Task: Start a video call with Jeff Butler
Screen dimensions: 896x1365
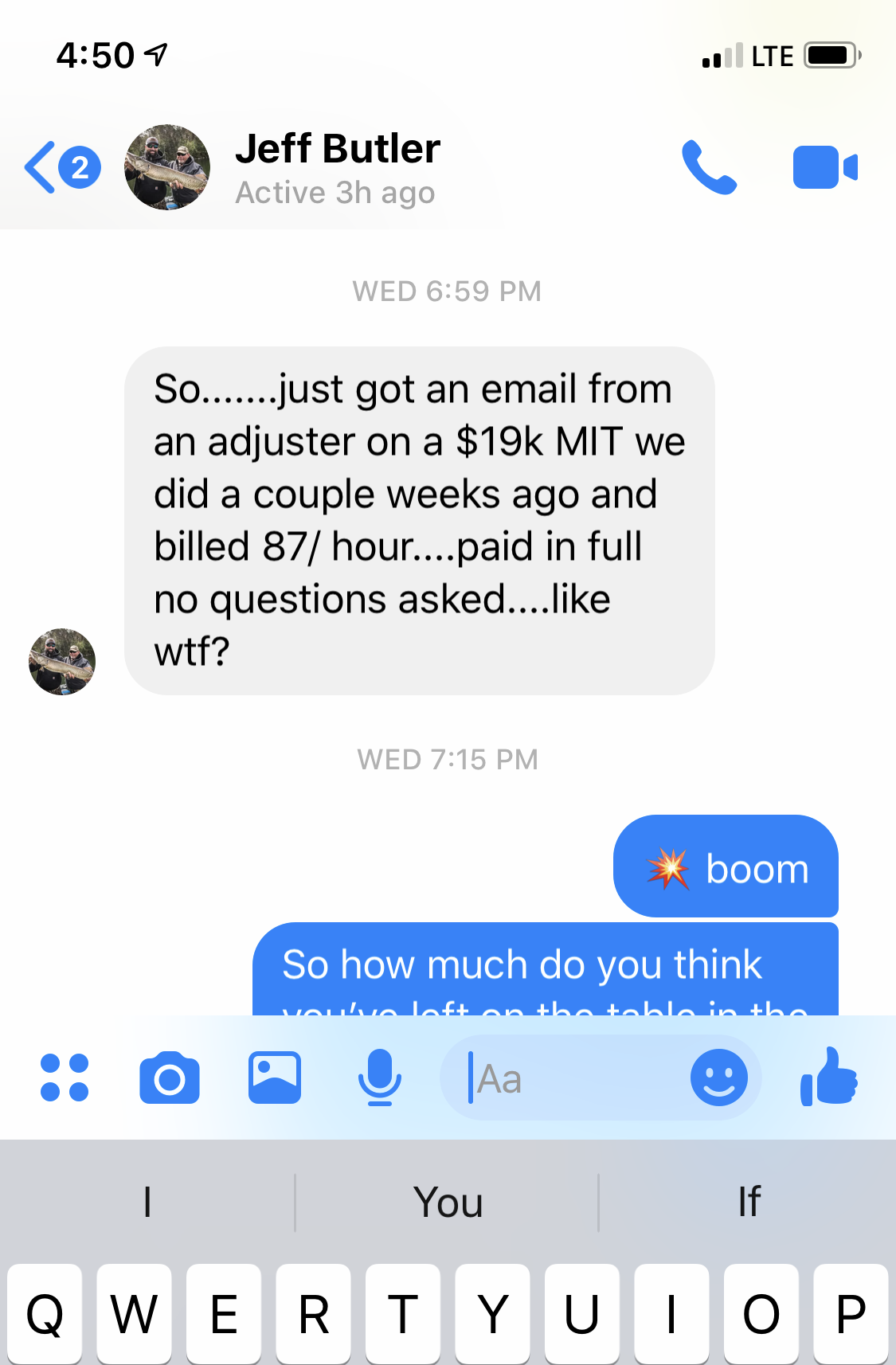Action: (824, 168)
